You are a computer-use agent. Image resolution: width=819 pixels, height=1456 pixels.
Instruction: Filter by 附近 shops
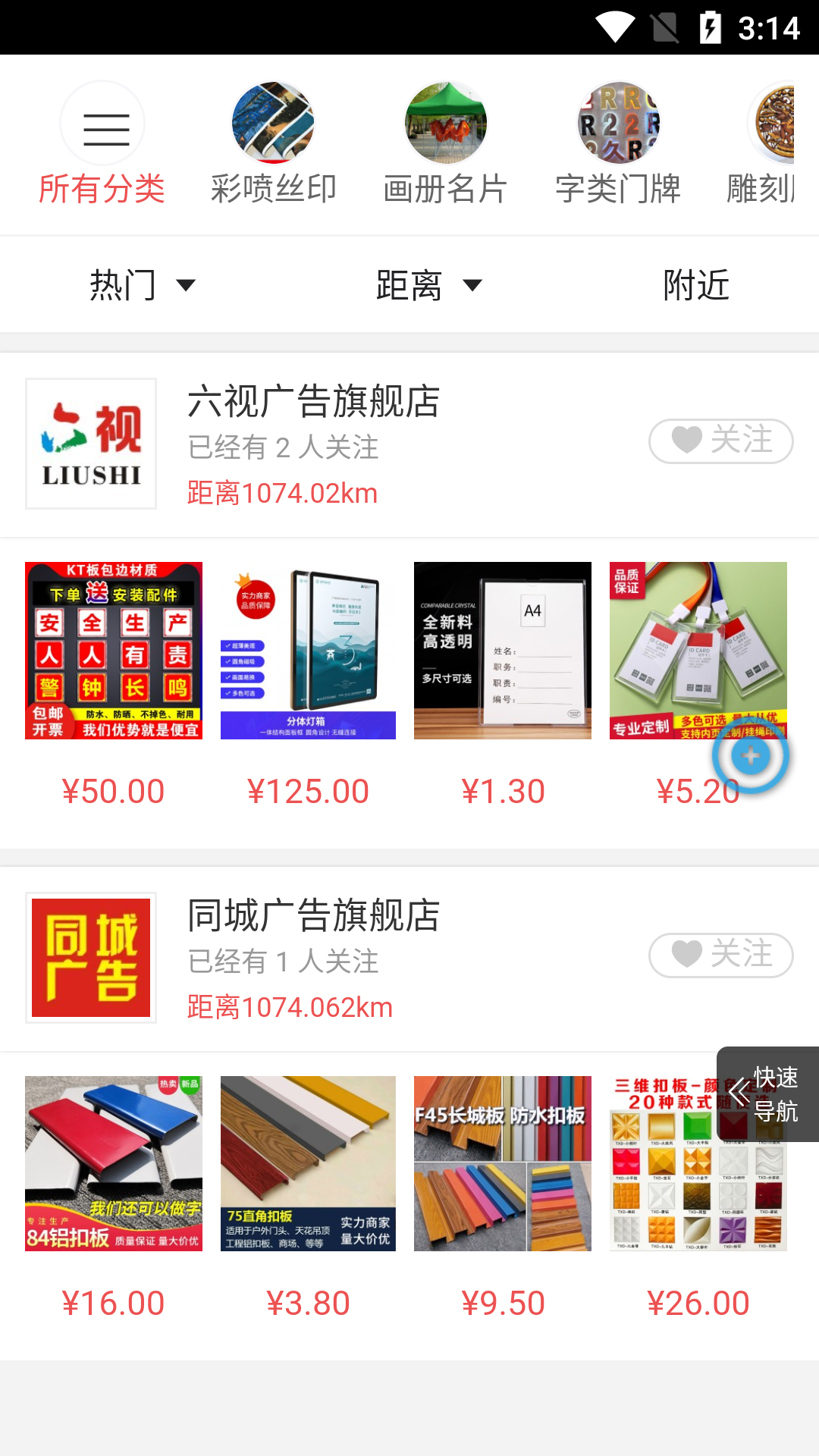695,285
